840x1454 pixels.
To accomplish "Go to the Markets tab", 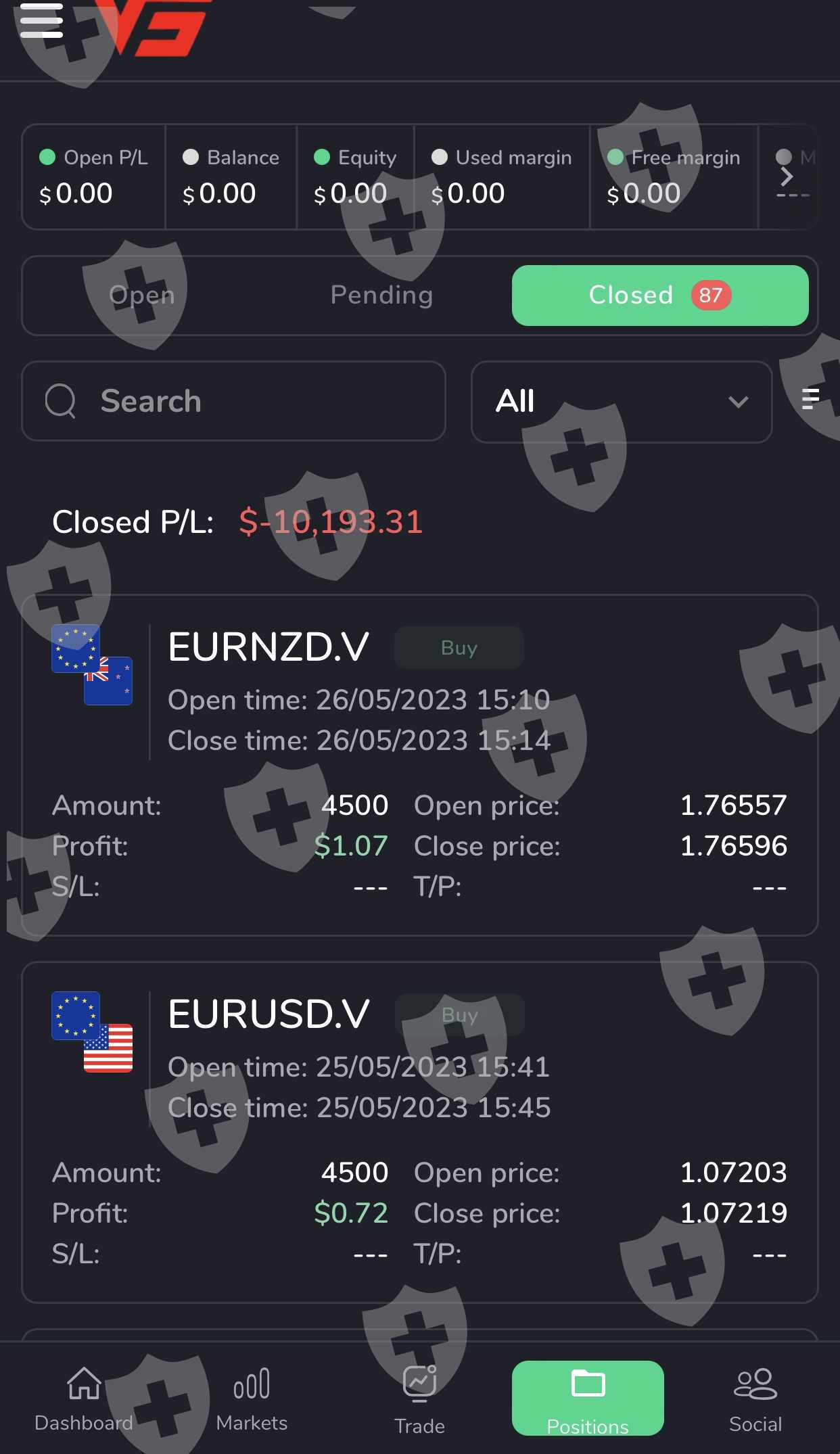I will (x=252, y=1400).
